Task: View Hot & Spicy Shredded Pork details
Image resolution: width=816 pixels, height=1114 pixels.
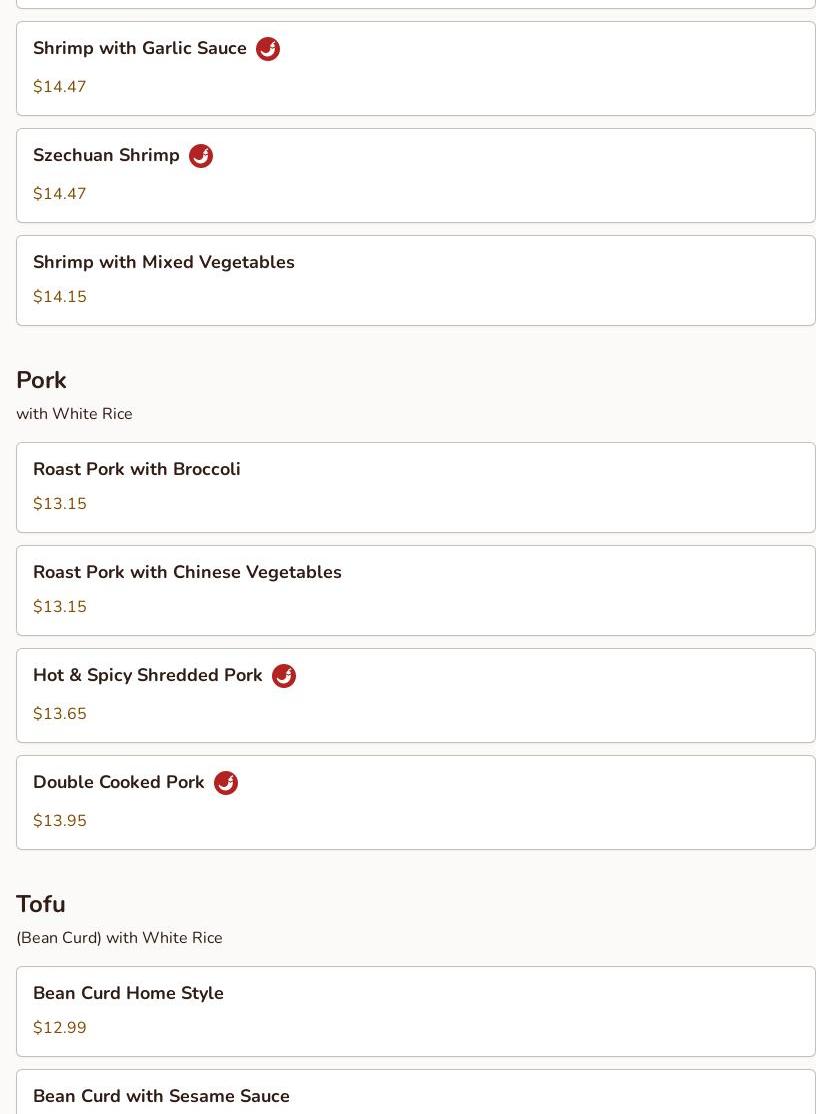Action: pos(415,695)
